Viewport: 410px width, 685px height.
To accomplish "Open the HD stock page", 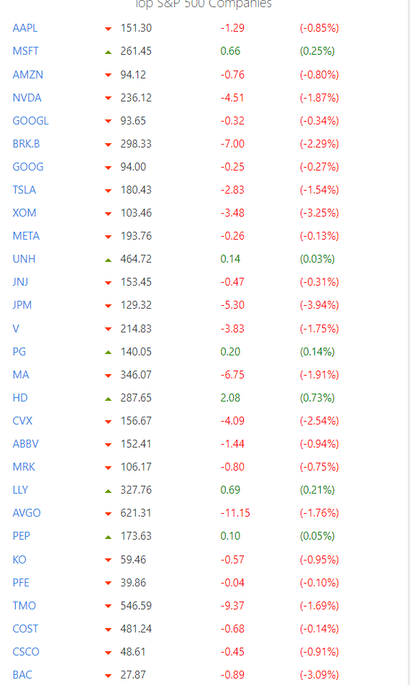I will click(x=20, y=398).
